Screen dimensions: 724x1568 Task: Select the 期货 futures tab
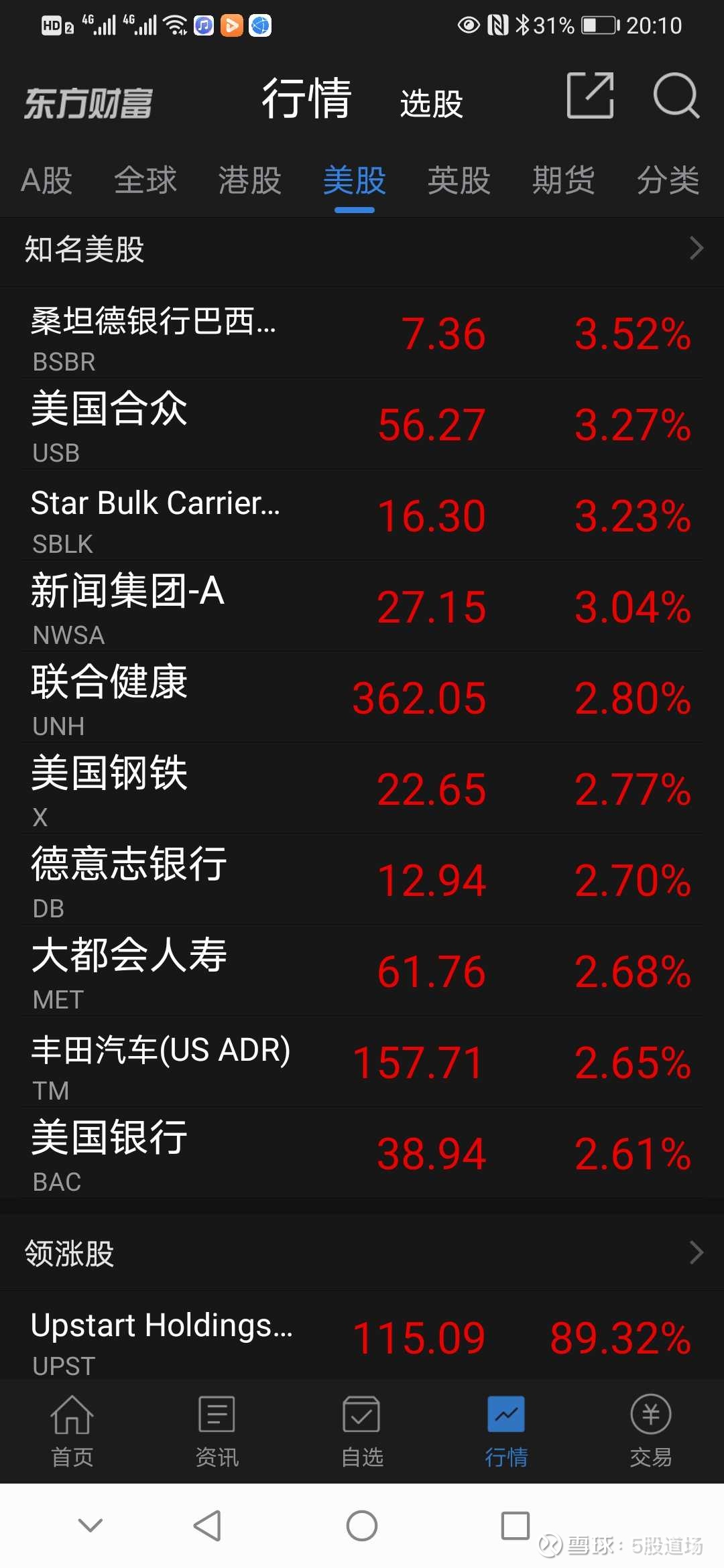(x=563, y=181)
